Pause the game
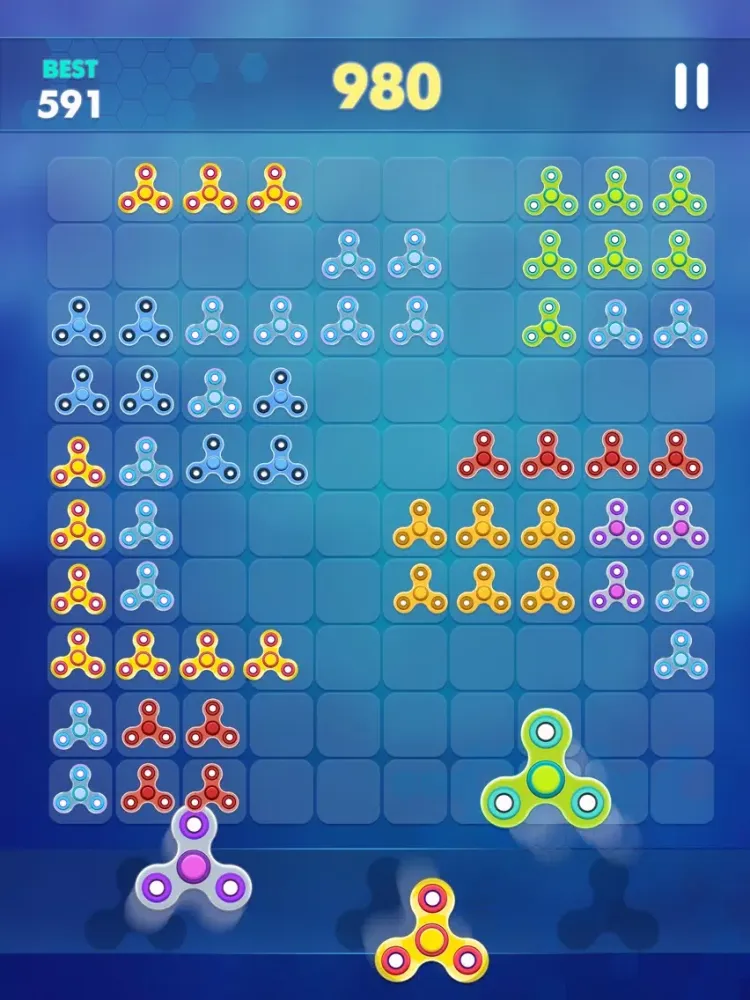750x1000 pixels. (x=691, y=87)
